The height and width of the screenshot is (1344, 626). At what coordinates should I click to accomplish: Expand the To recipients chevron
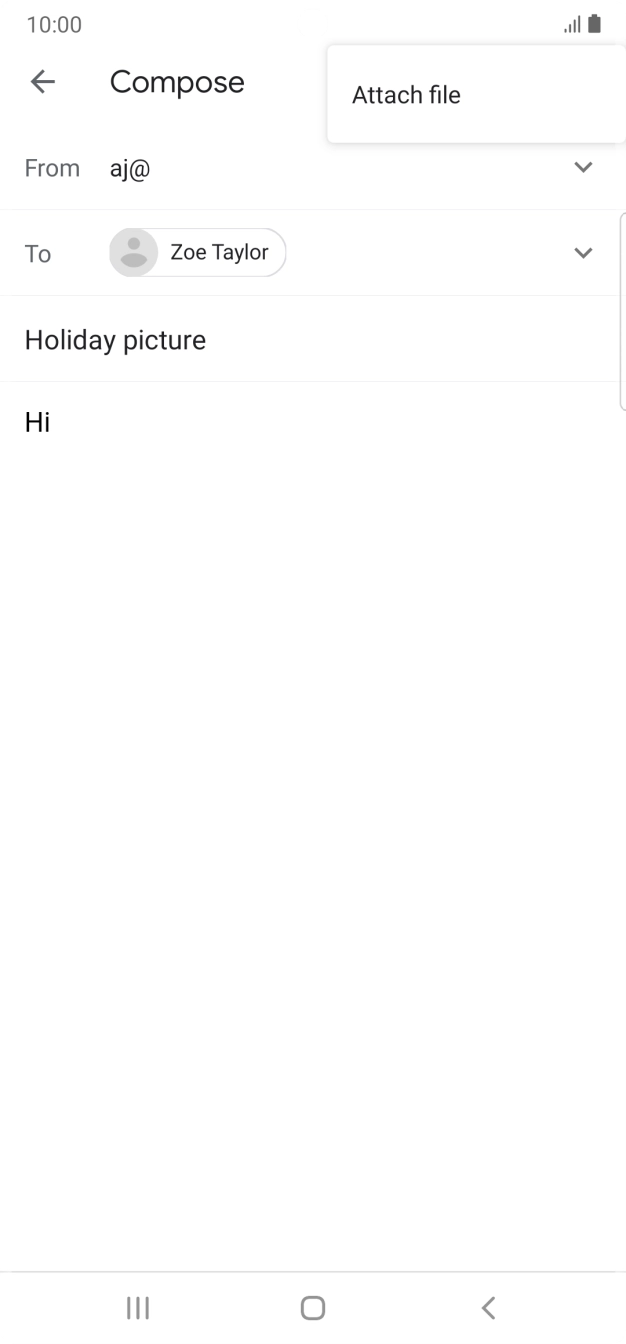tap(584, 253)
